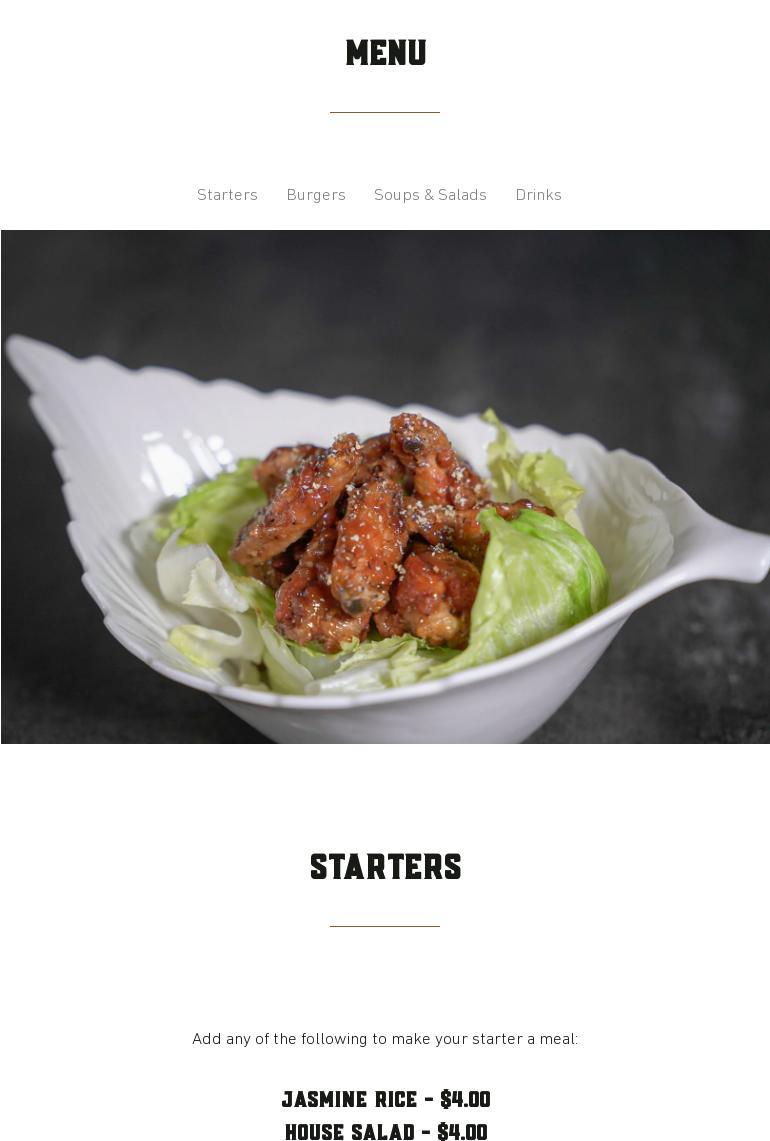This screenshot has height=1141, width=770.
Task: Select the Drinks menu link
Action: (538, 195)
